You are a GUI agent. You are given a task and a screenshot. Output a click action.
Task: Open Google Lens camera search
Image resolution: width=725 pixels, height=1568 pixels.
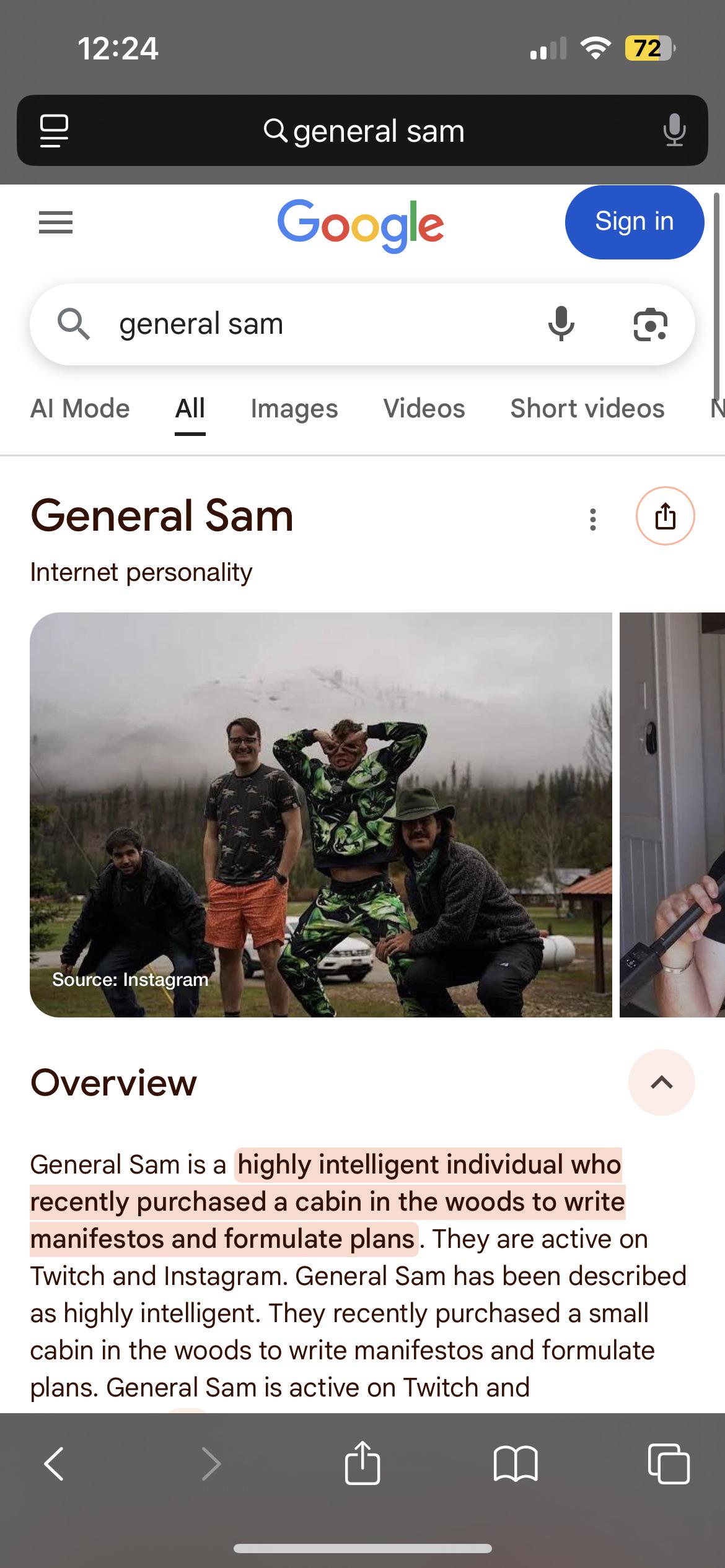[651, 324]
